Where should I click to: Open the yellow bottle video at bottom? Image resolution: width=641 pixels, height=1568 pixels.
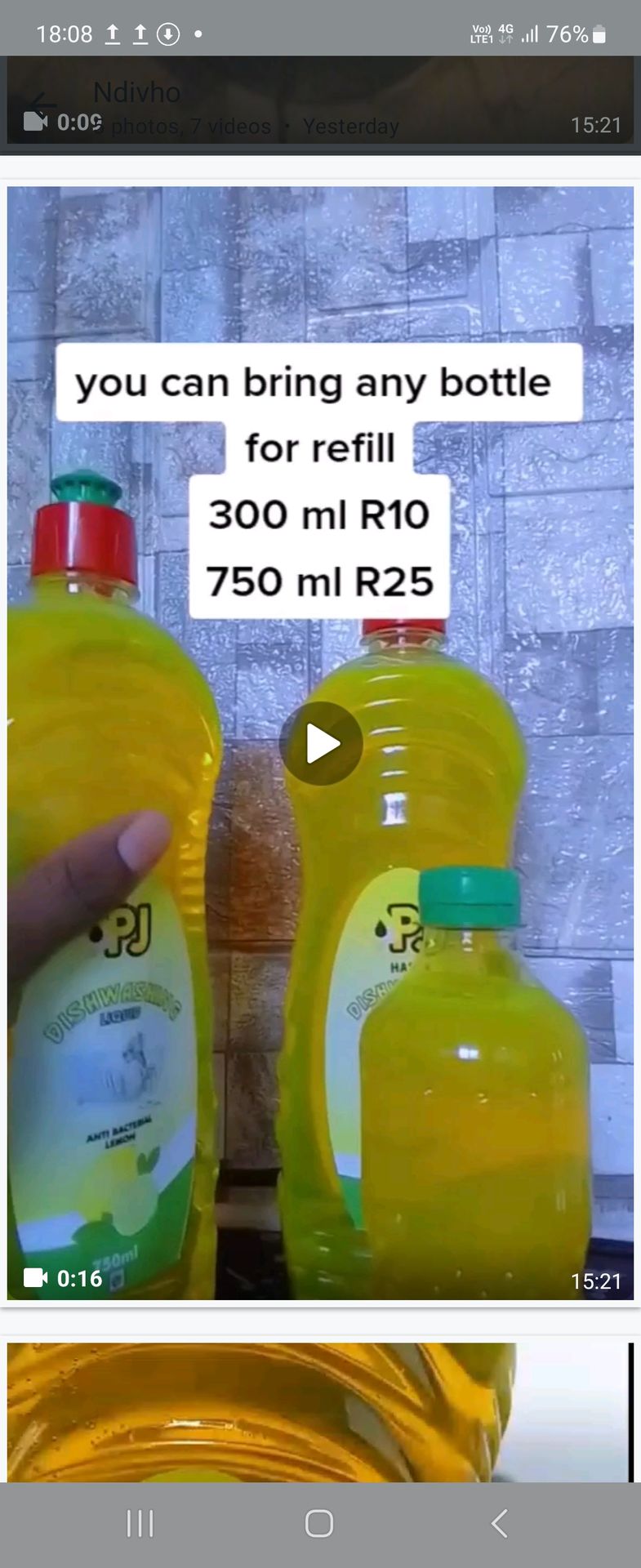[318, 1412]
